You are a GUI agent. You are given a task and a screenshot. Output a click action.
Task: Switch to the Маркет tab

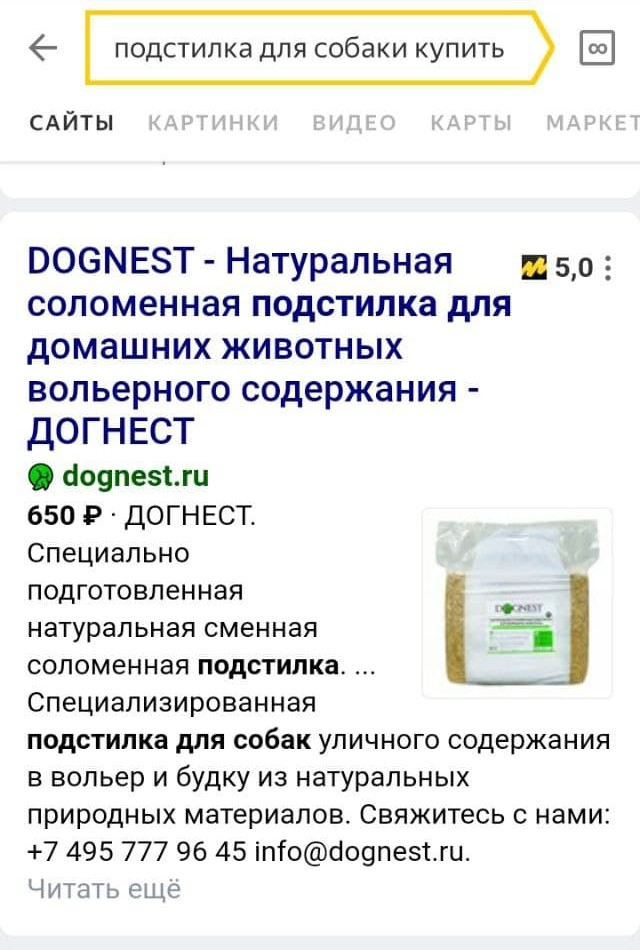(x=592, y=123)
